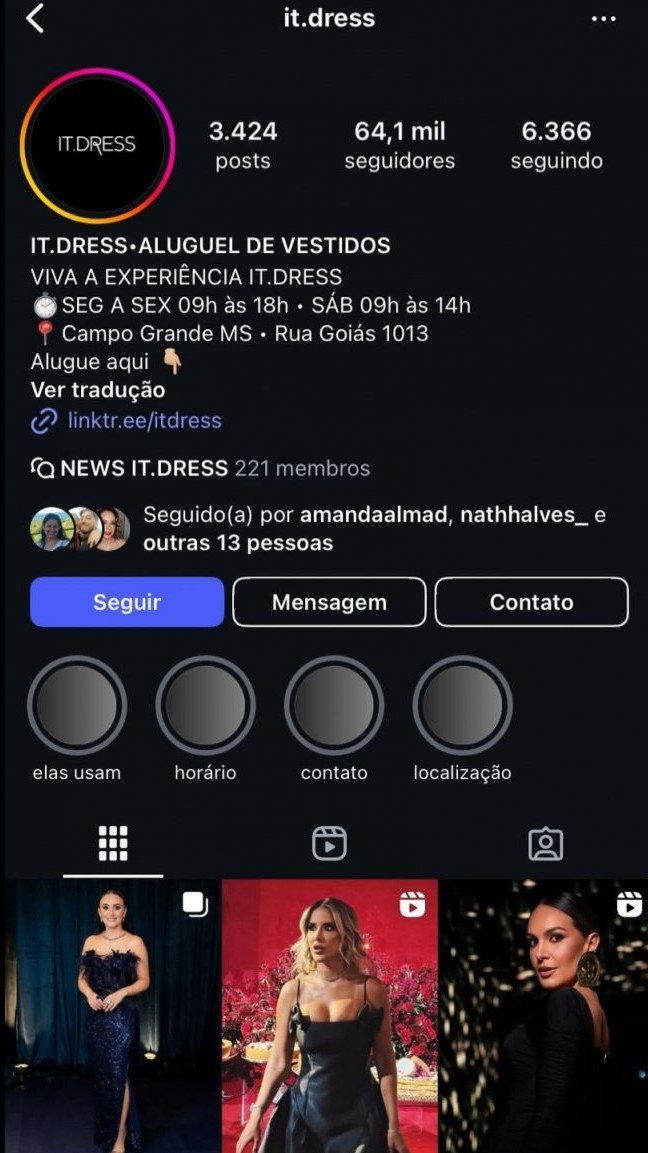The image size is (648, 1153).
Task: Open the Contato options
Action: click(x=531, y=602)
